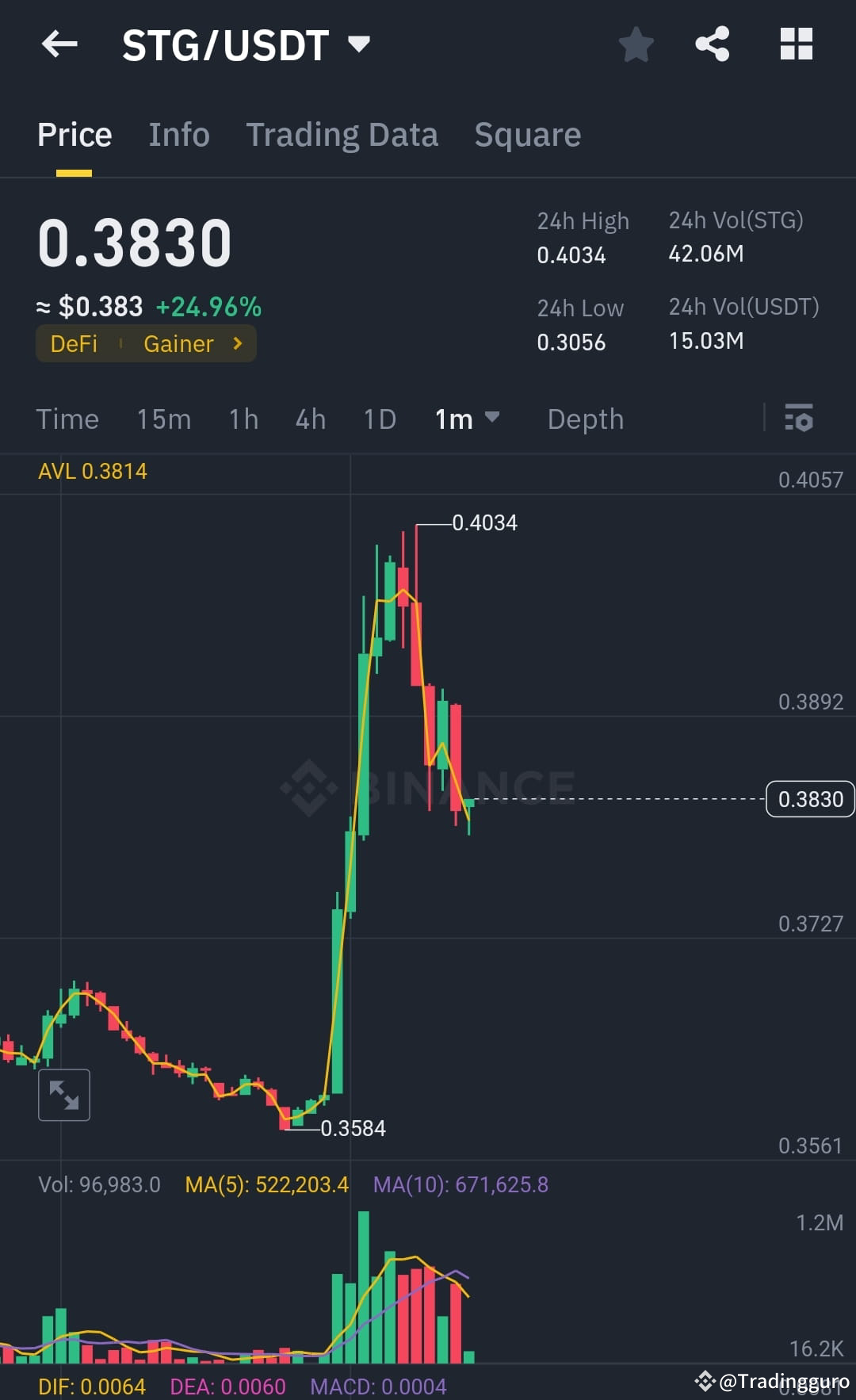Share the STG/USDT chart

[713, 44]
